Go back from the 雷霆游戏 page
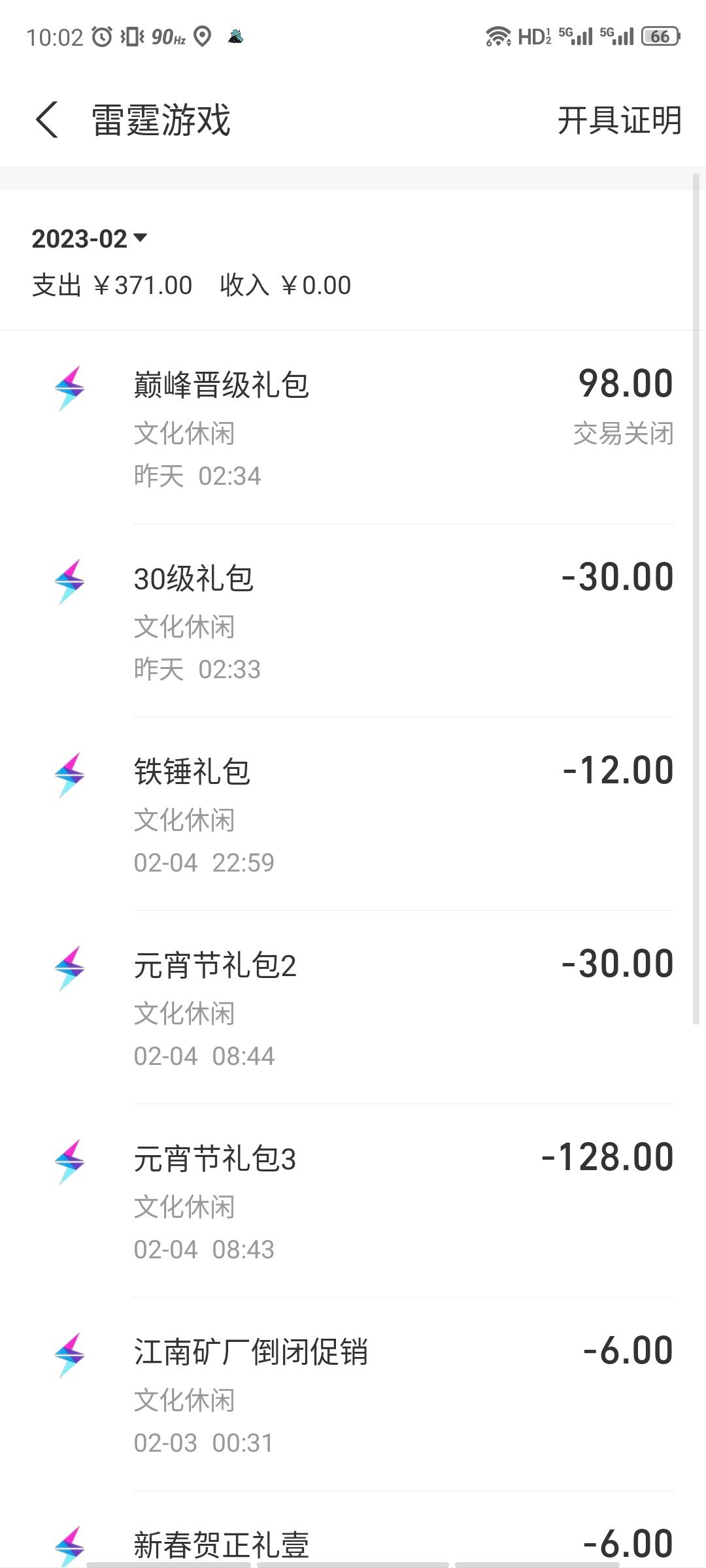 point(47,120)
